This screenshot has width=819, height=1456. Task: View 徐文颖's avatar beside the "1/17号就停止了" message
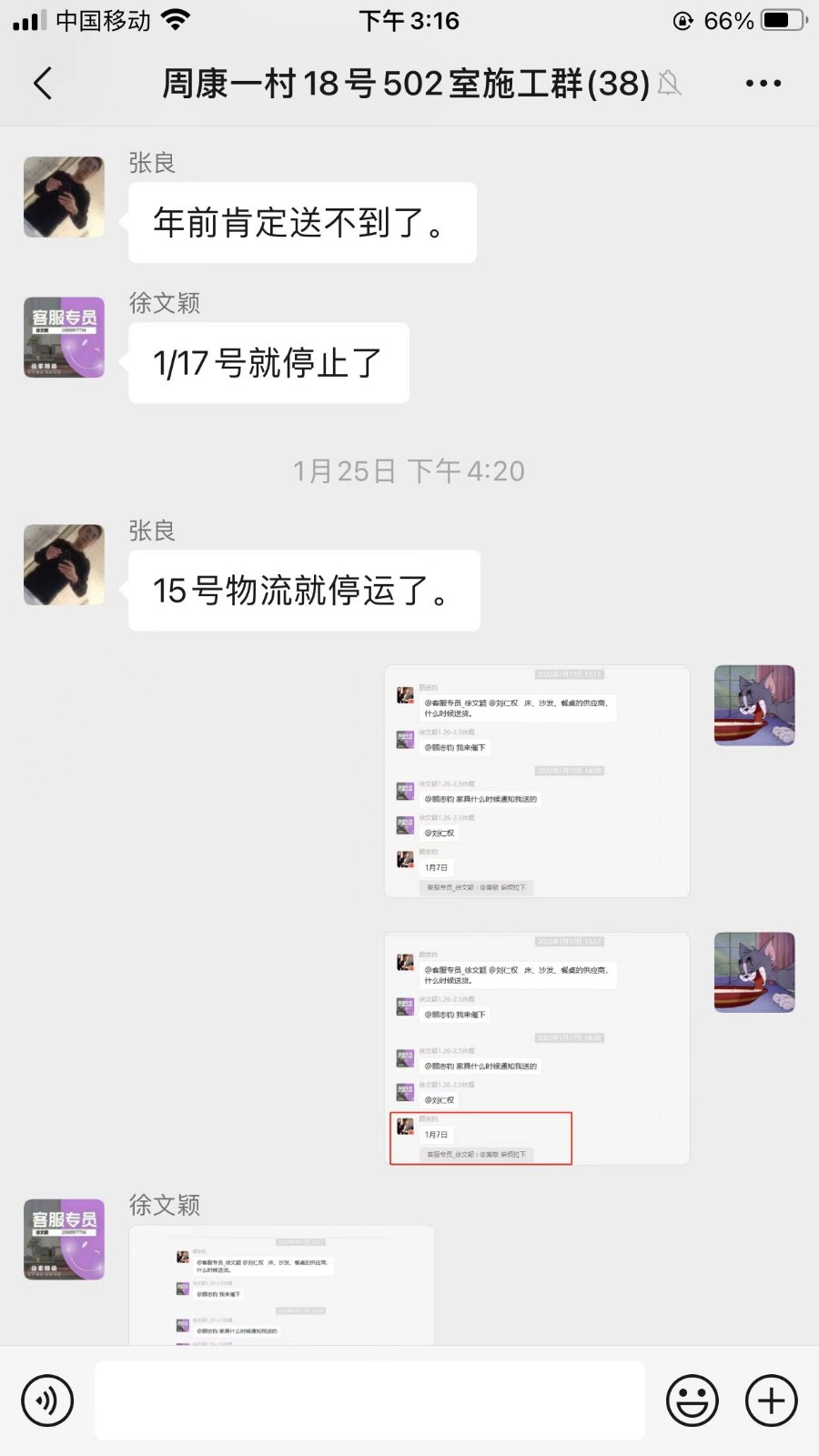(64, 338)
